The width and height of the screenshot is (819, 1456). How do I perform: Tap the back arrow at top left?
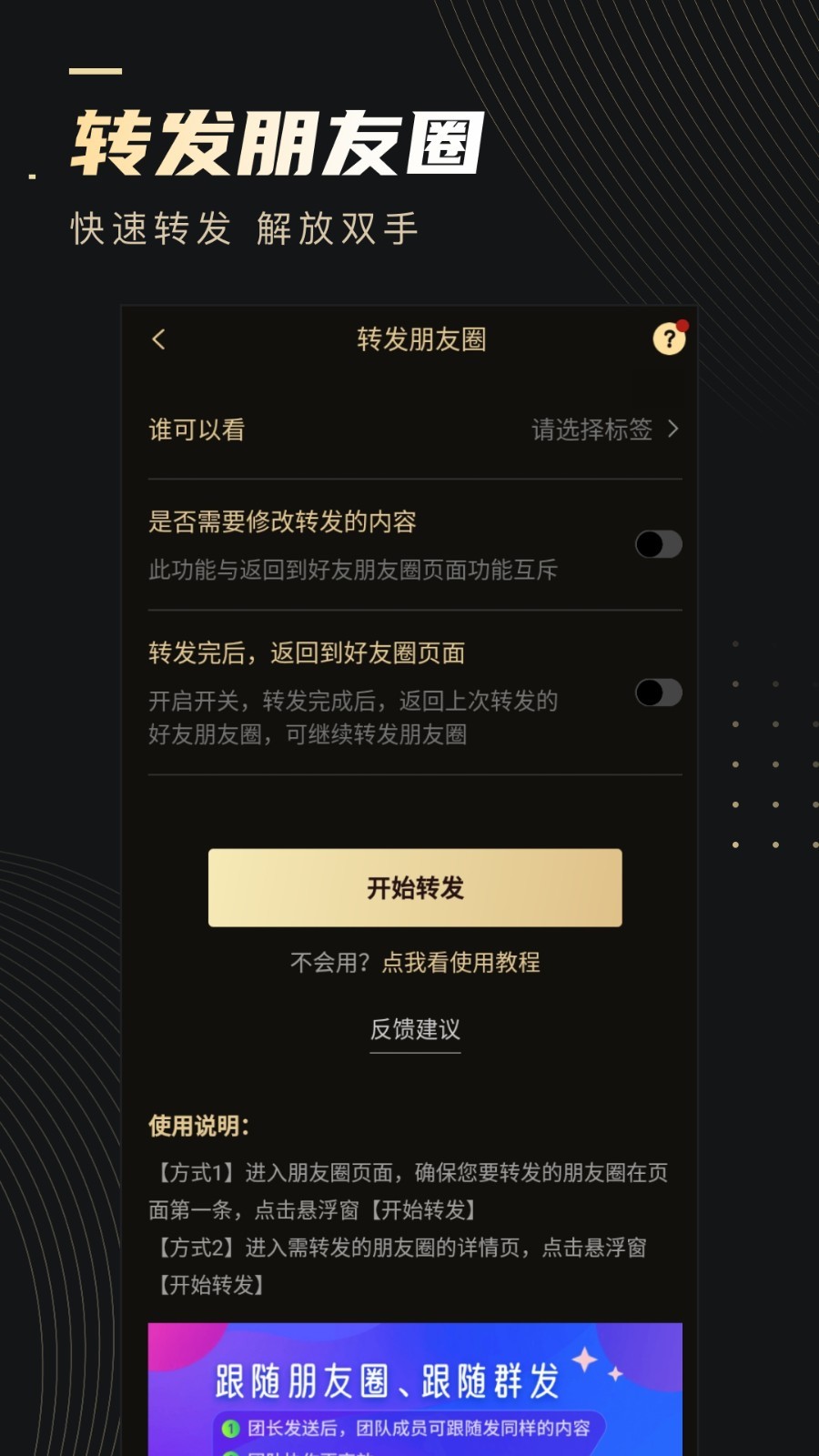pyautogui.click(x=159, y=339)
